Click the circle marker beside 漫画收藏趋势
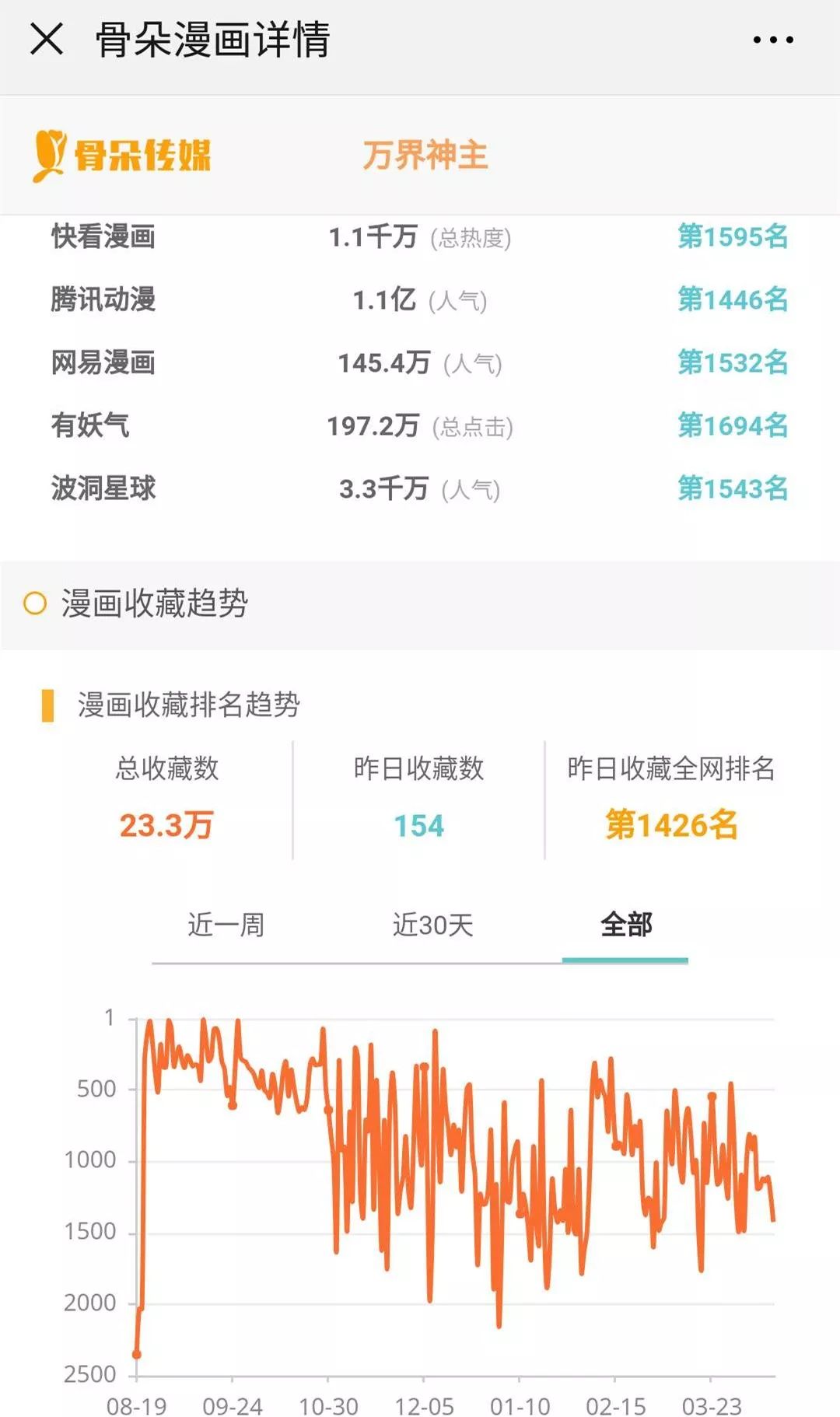Image resolution: width=840 pixels, height=1417 pixels. [35, 603]
